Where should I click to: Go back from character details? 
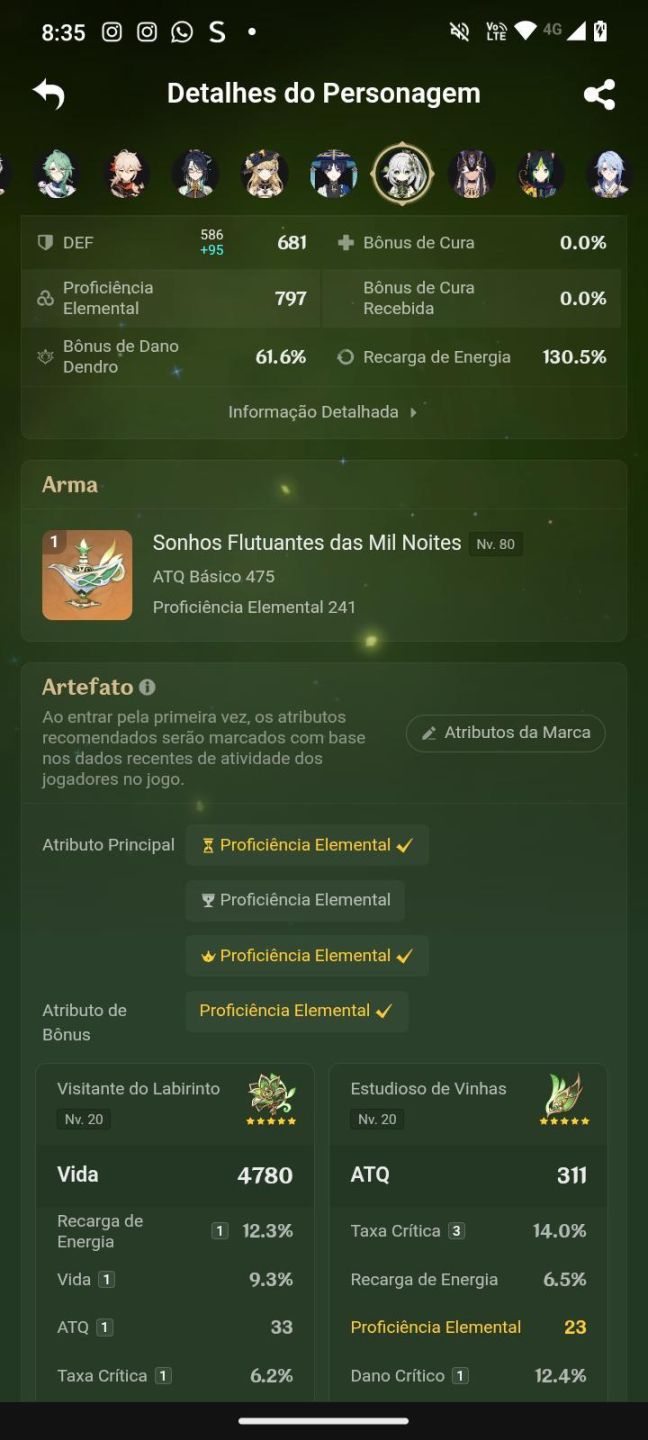click(48, 94)
